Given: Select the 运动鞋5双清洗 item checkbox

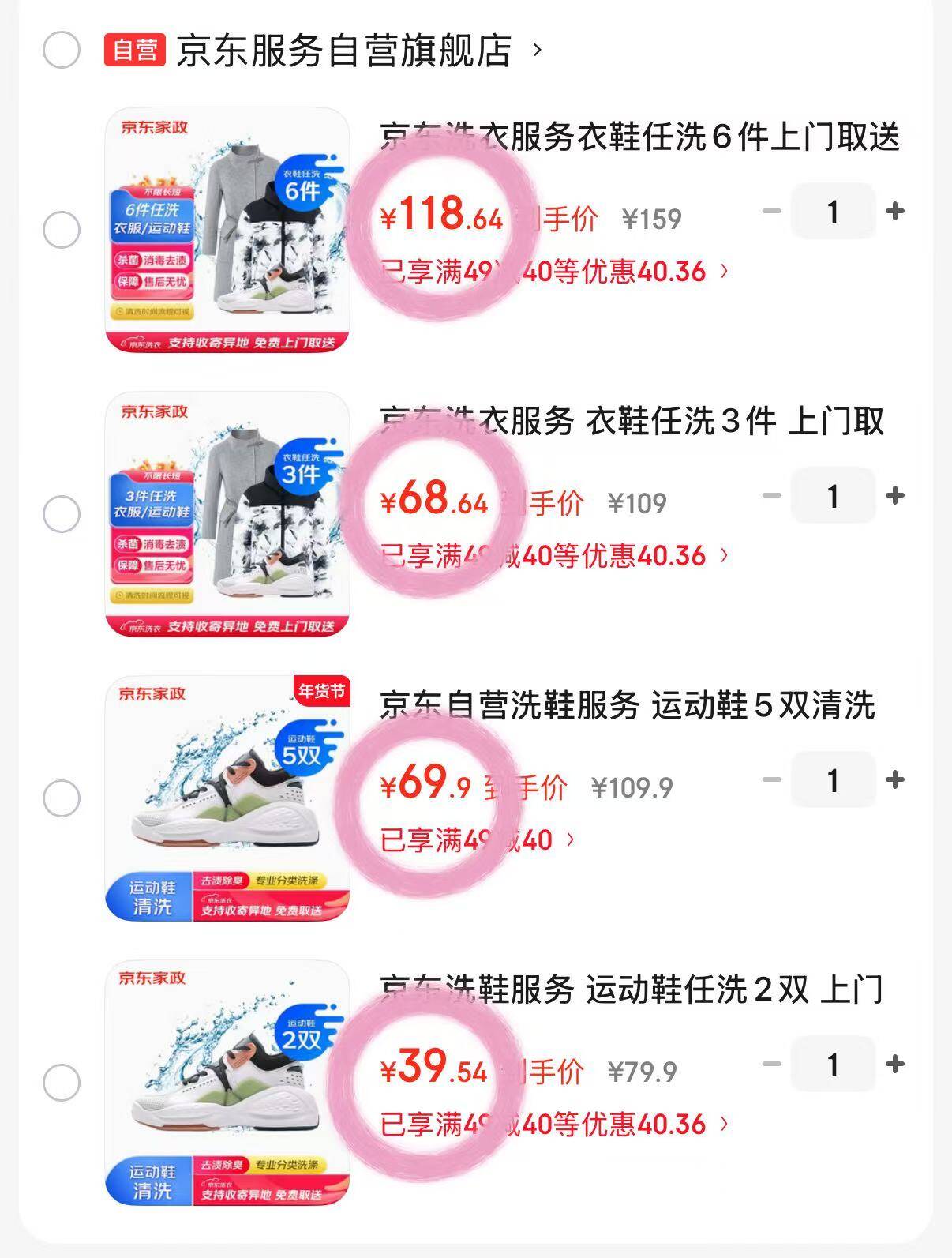Looking at the screenshot, I should coord(62,798).
